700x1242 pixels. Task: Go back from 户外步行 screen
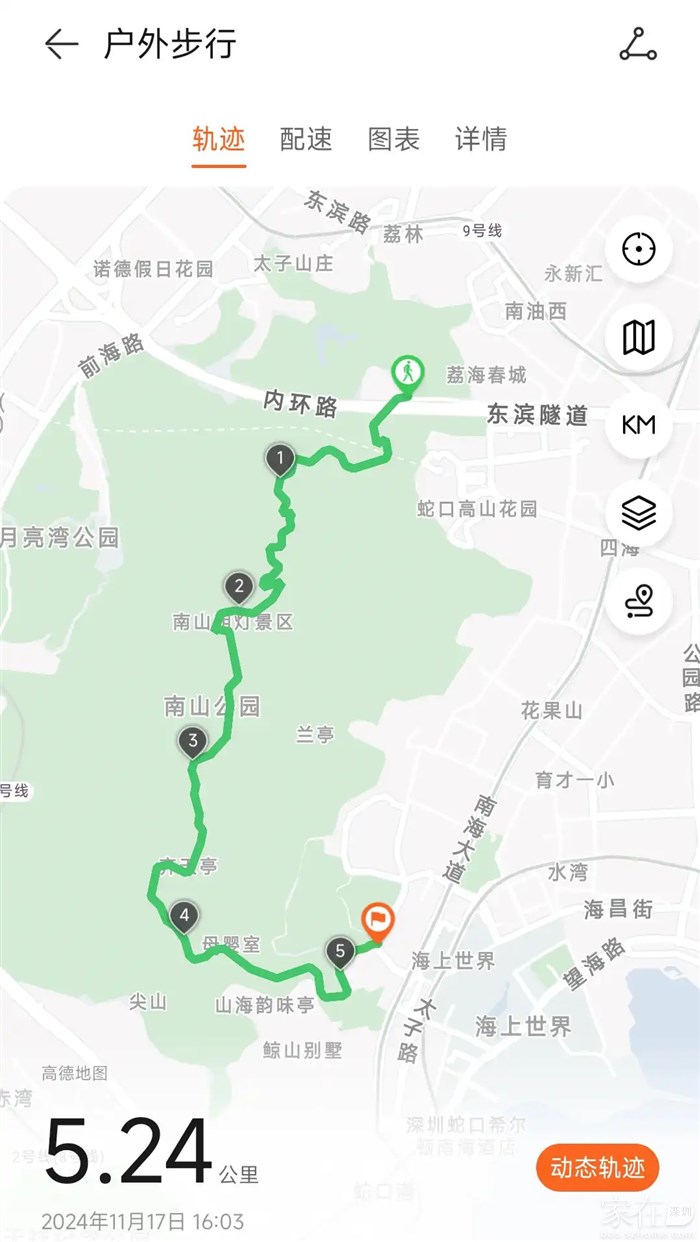(x=61, y=45)
